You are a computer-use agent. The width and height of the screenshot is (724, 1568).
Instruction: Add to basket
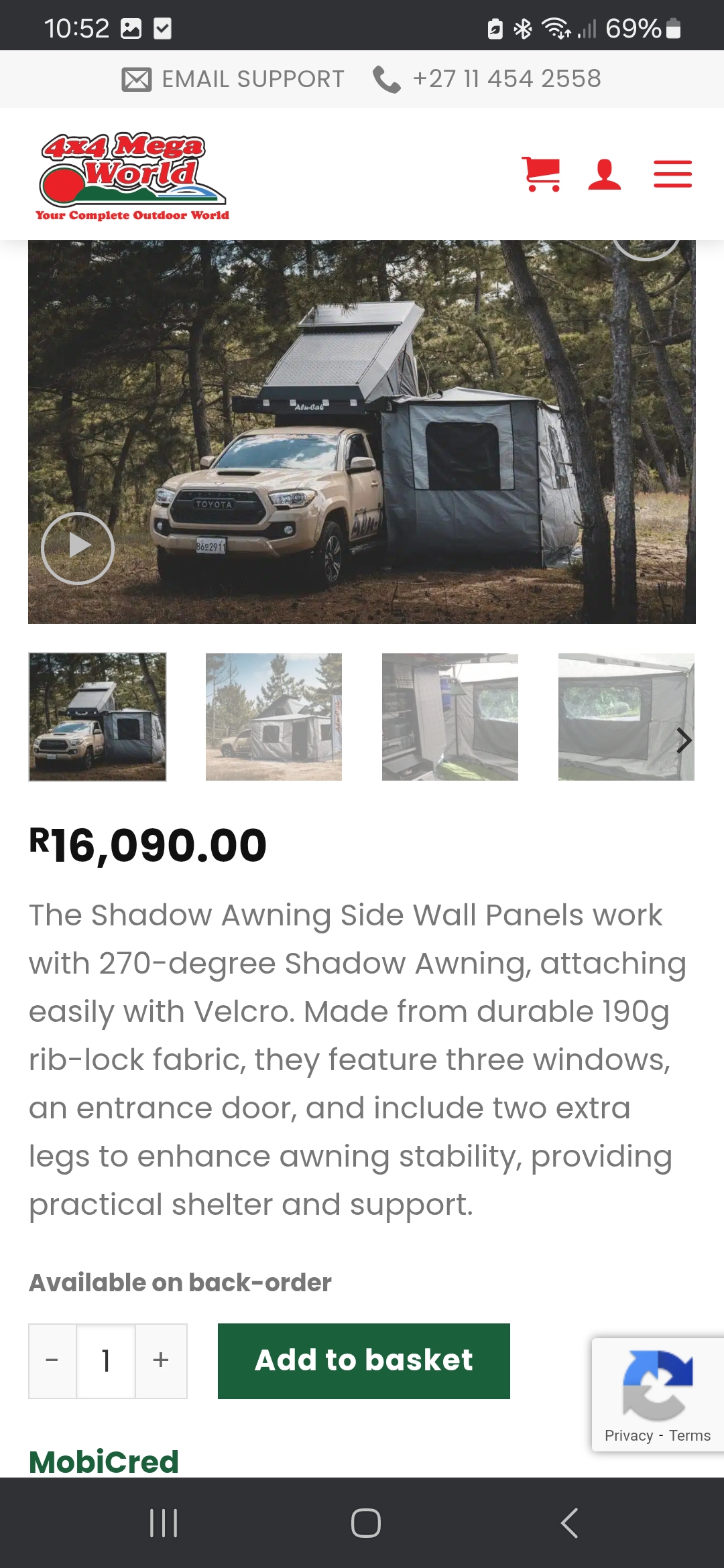point(363,1361)
